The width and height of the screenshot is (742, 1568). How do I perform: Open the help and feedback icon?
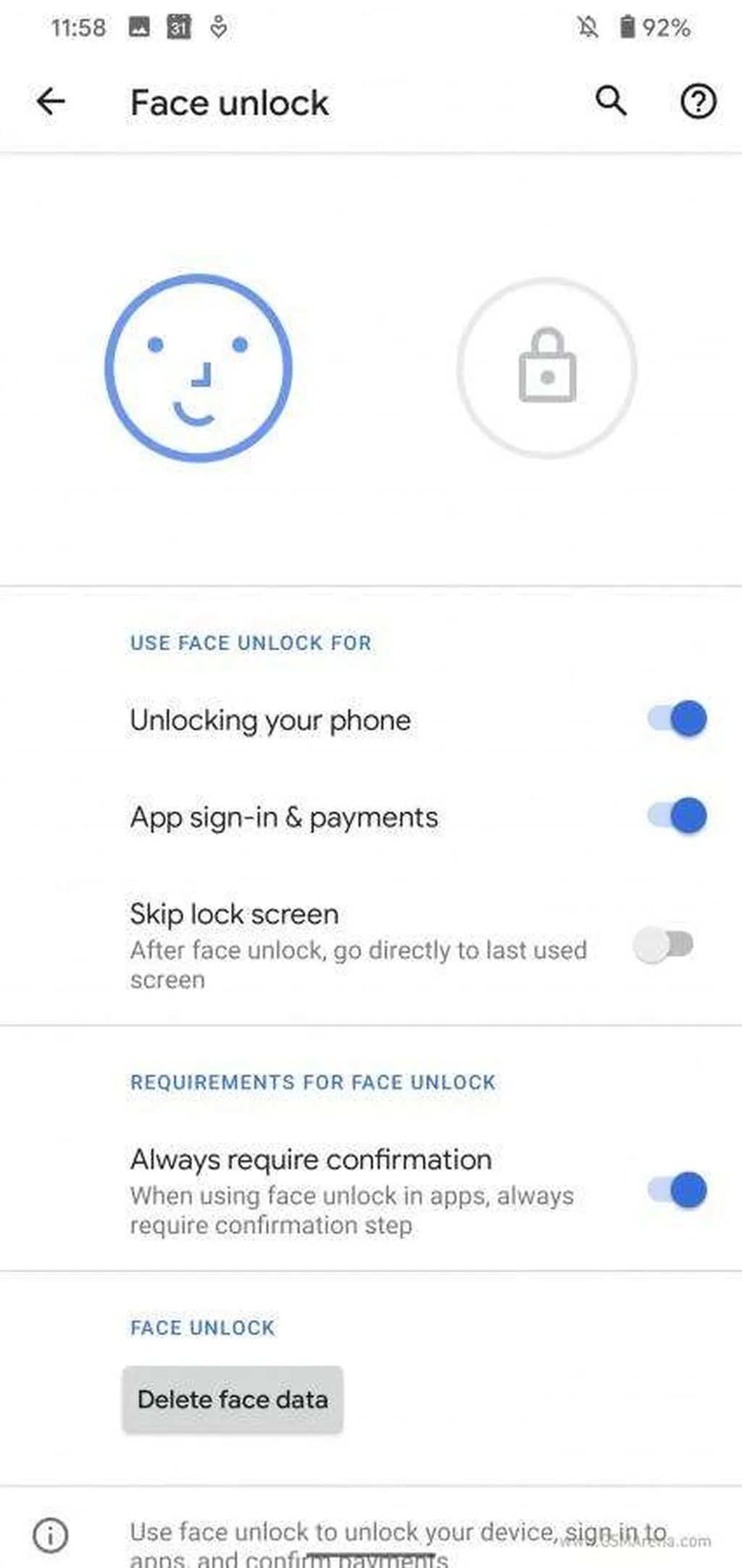pyautogui.click(x=698, y=101)
